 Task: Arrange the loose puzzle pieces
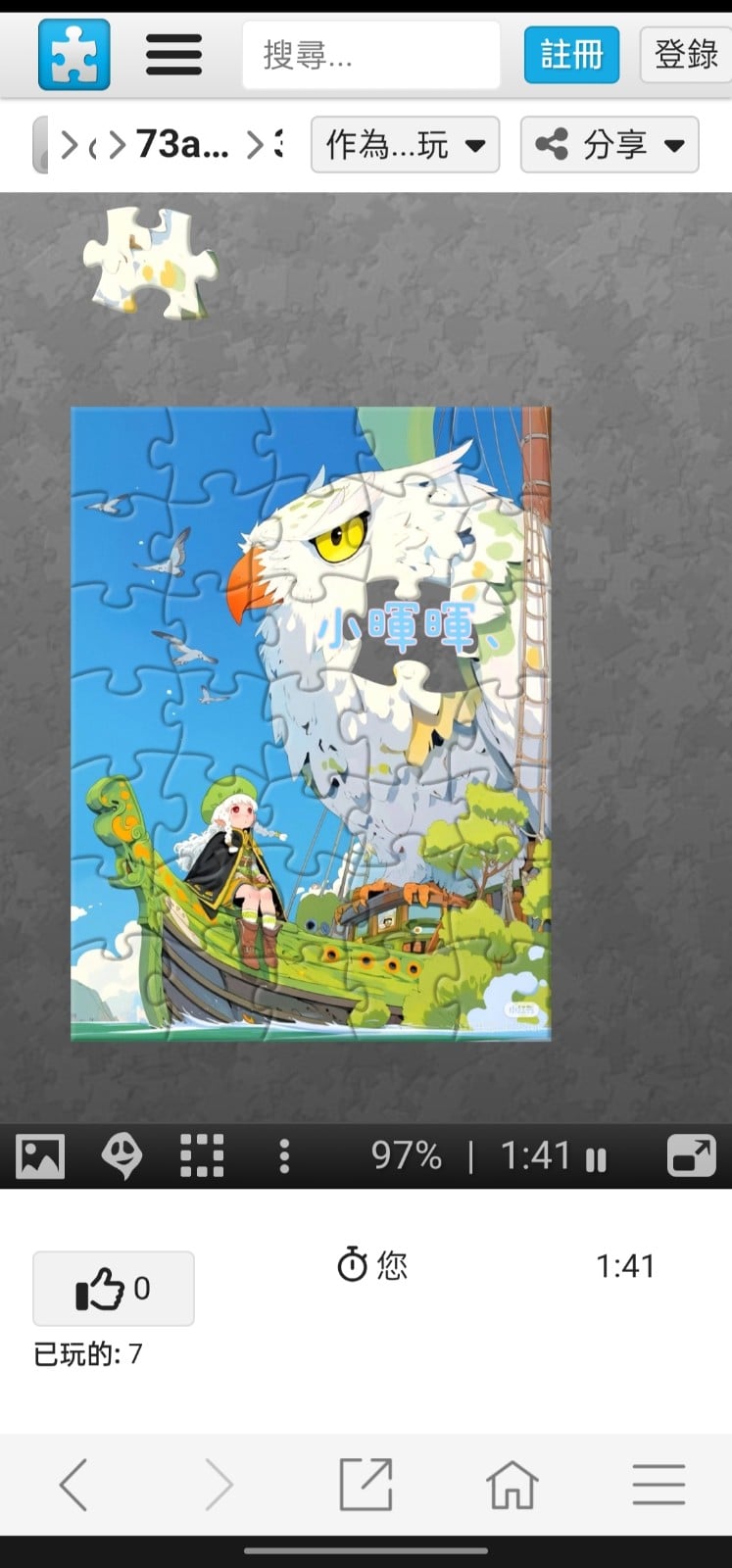[x=203, y=1156]
